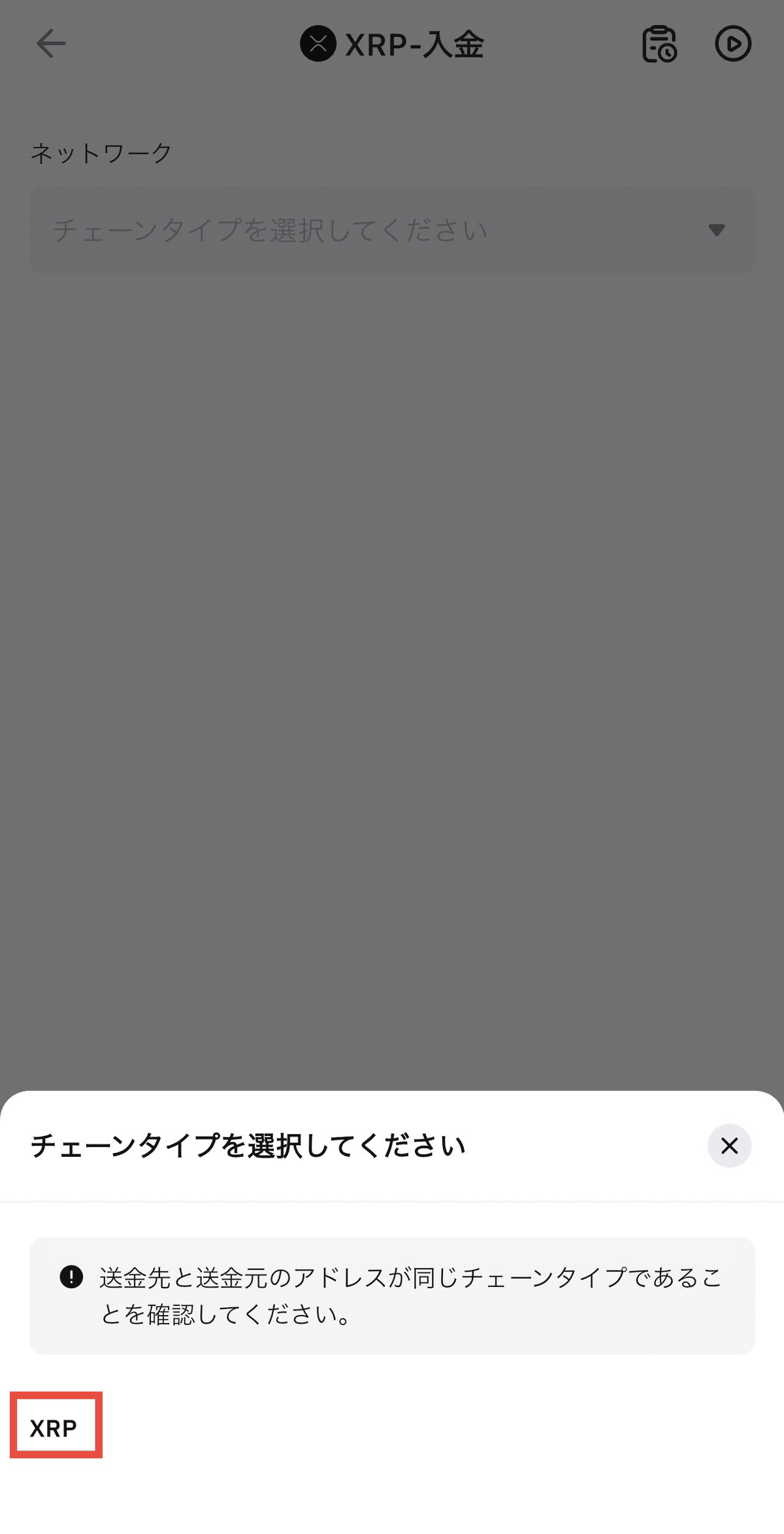
Task: Select the ネットワーク section label
Action: [x=101, y=152]
